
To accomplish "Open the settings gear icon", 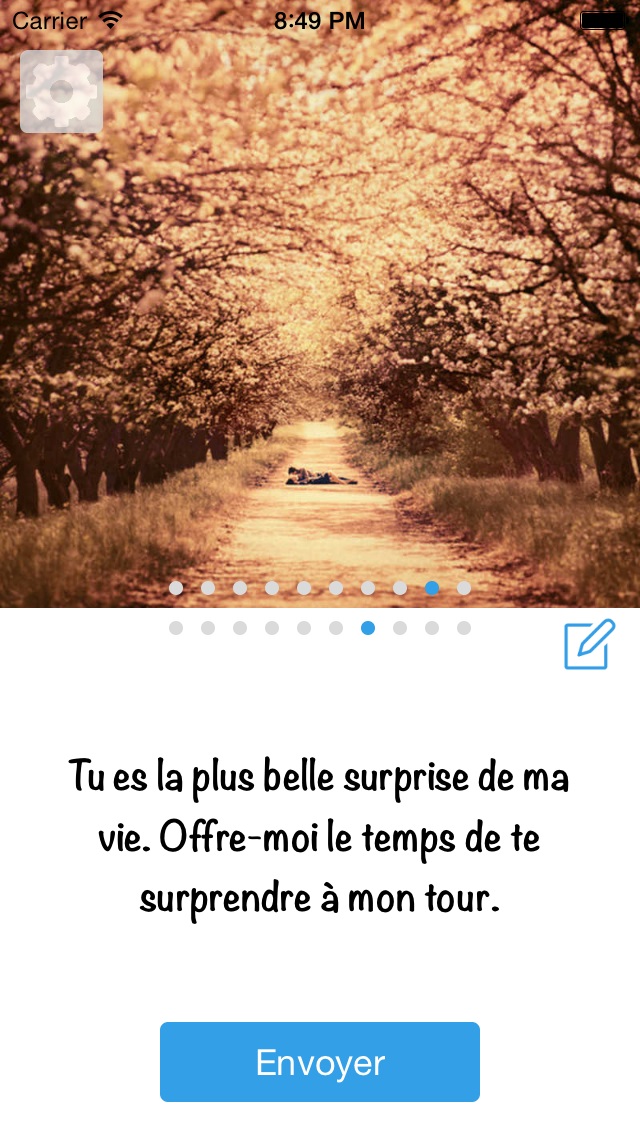I will (62, 91).
